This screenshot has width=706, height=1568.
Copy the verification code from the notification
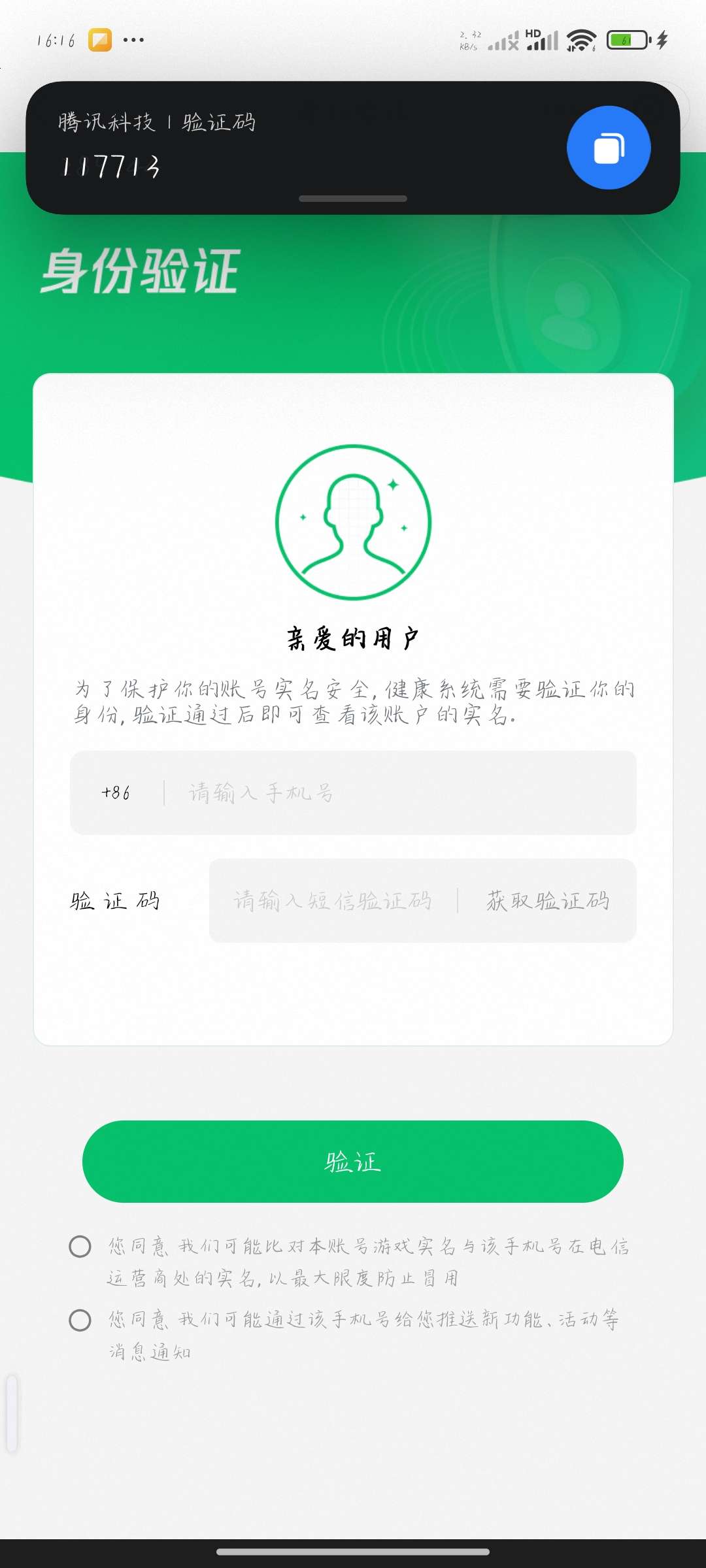(x=609, y=148)
